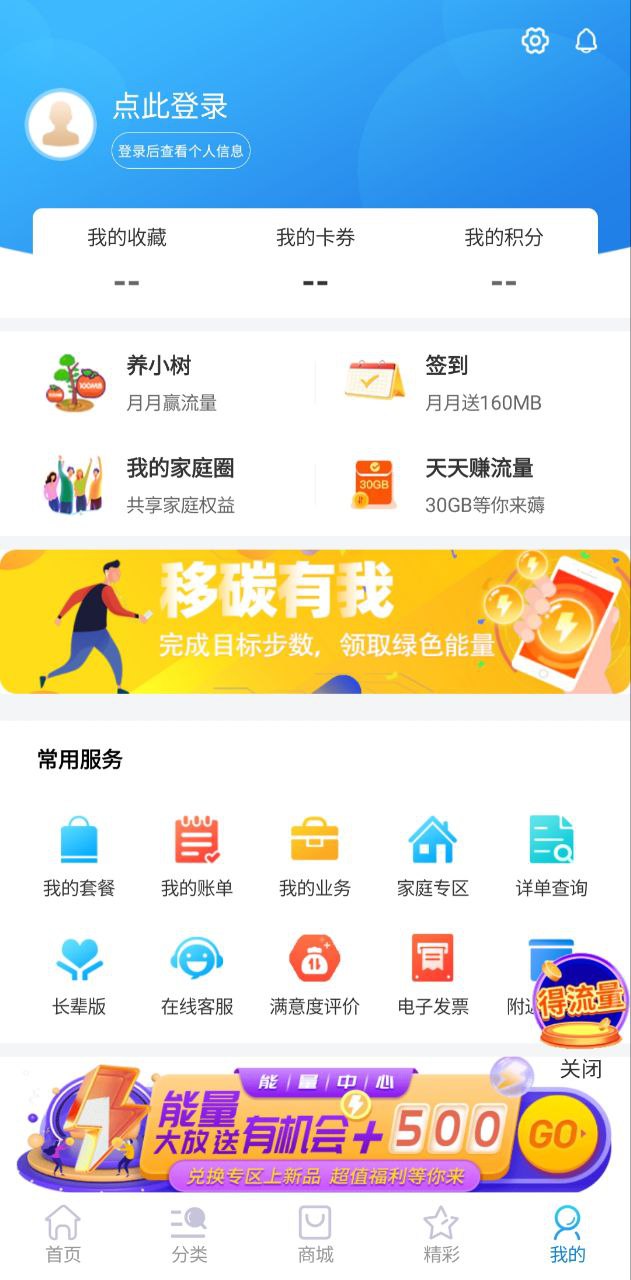Switch to the 首页 home tab
631x1280 pixels.
pyautogui.click(x=63, y=1235)
